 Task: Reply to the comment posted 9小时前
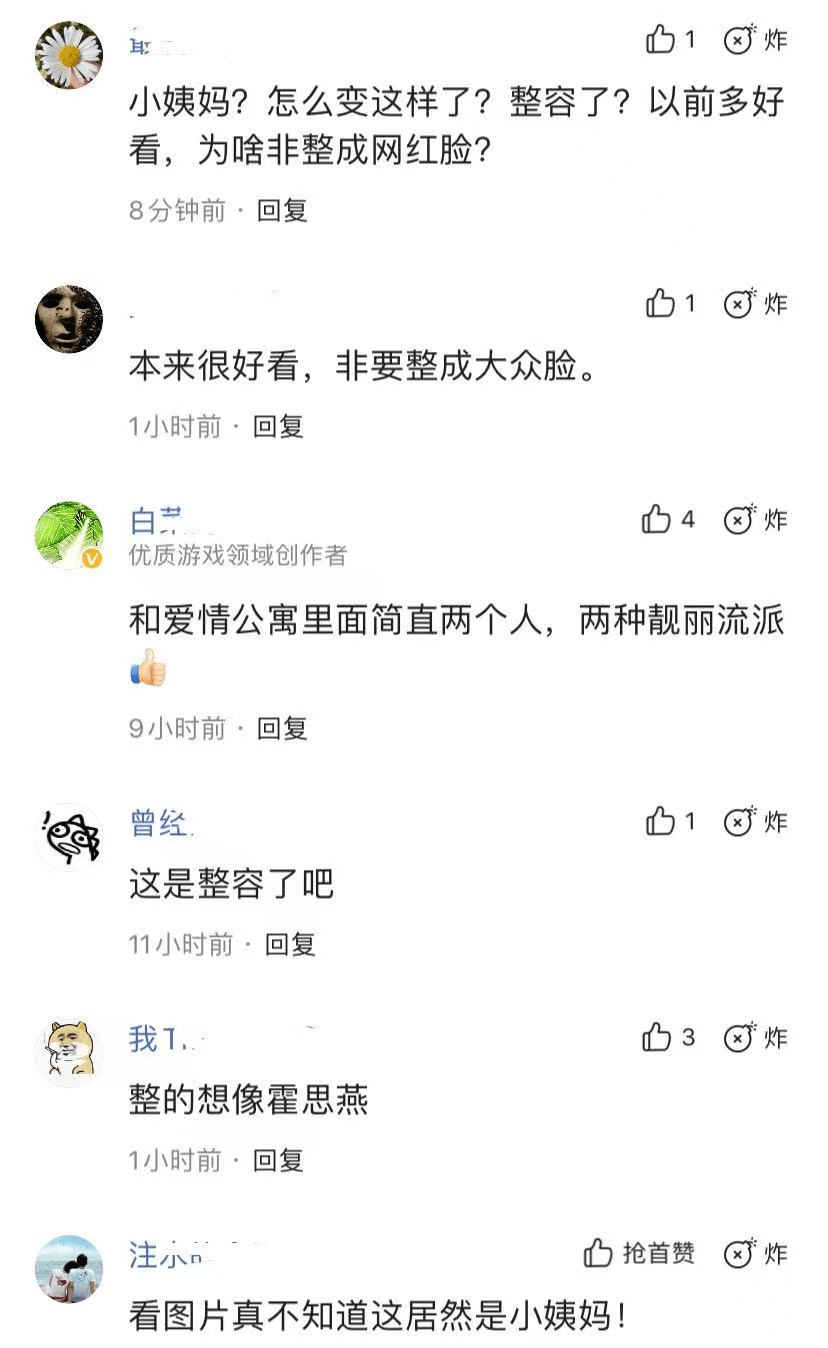(282, 729)
